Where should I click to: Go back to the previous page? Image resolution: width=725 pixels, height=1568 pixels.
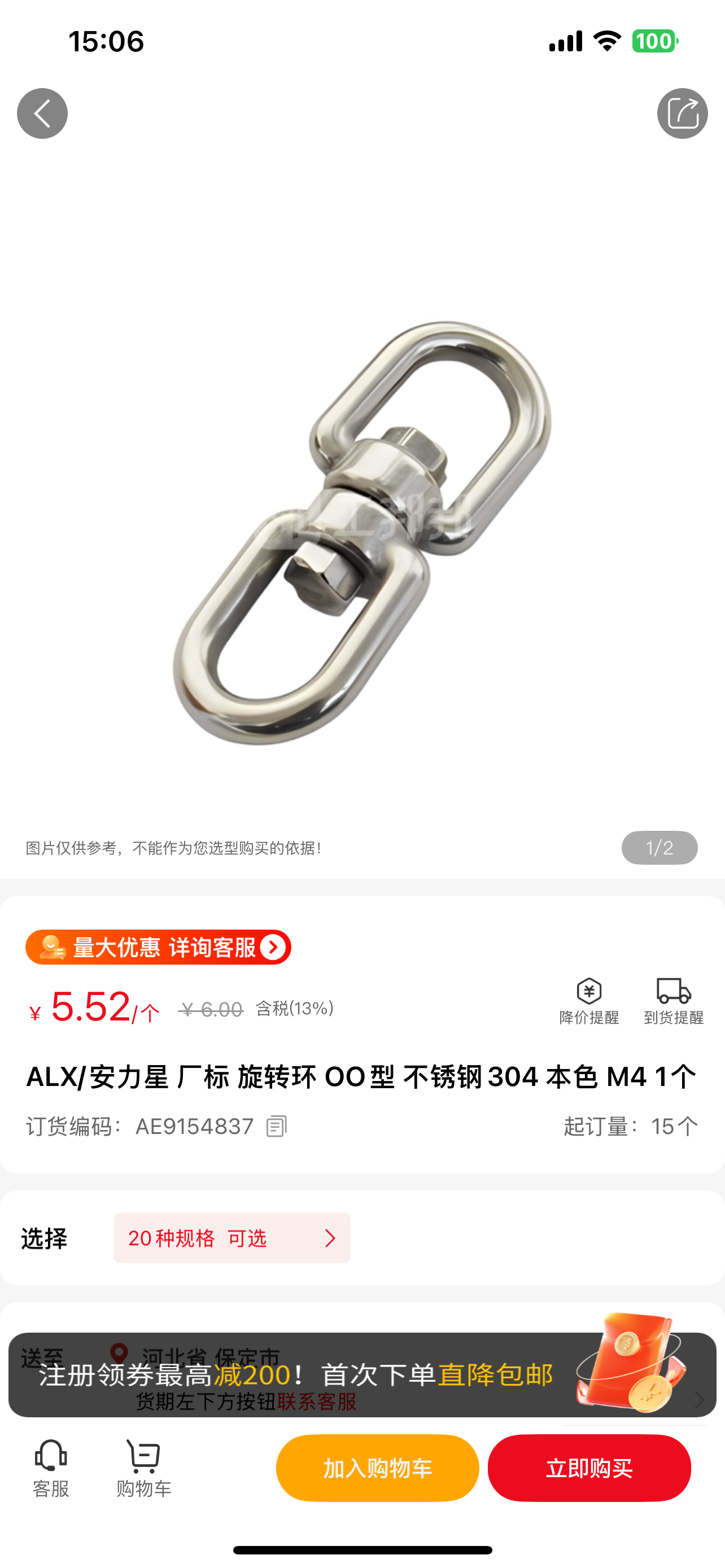42,113
